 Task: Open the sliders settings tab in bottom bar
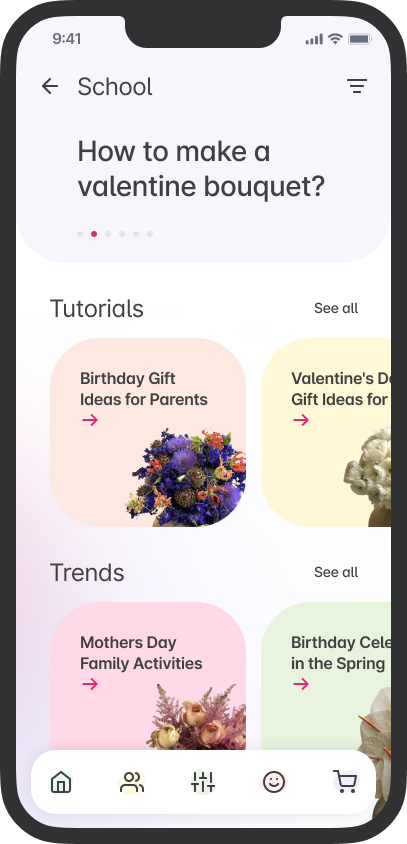click(203, 782)
